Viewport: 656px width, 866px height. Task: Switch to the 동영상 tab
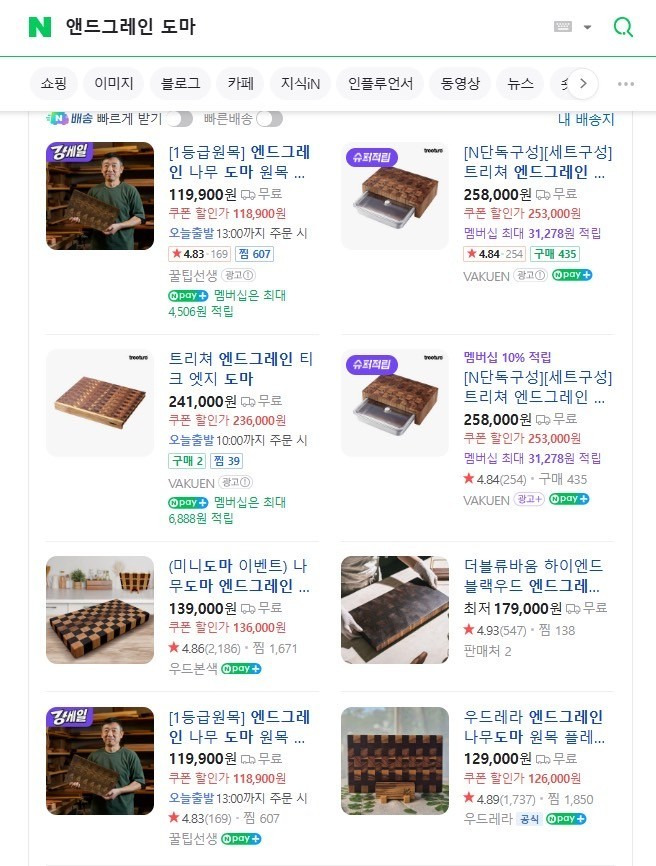point(460,83)
